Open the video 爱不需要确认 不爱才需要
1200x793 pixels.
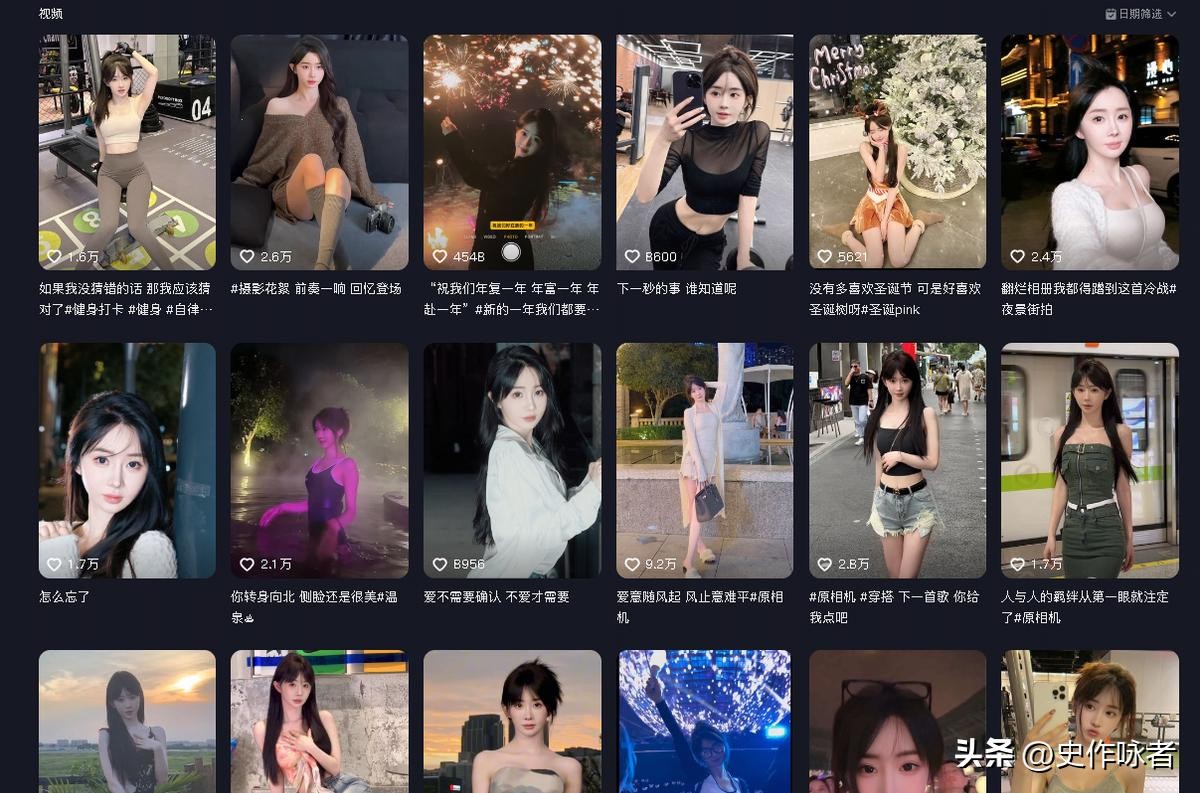click(512, 460)
